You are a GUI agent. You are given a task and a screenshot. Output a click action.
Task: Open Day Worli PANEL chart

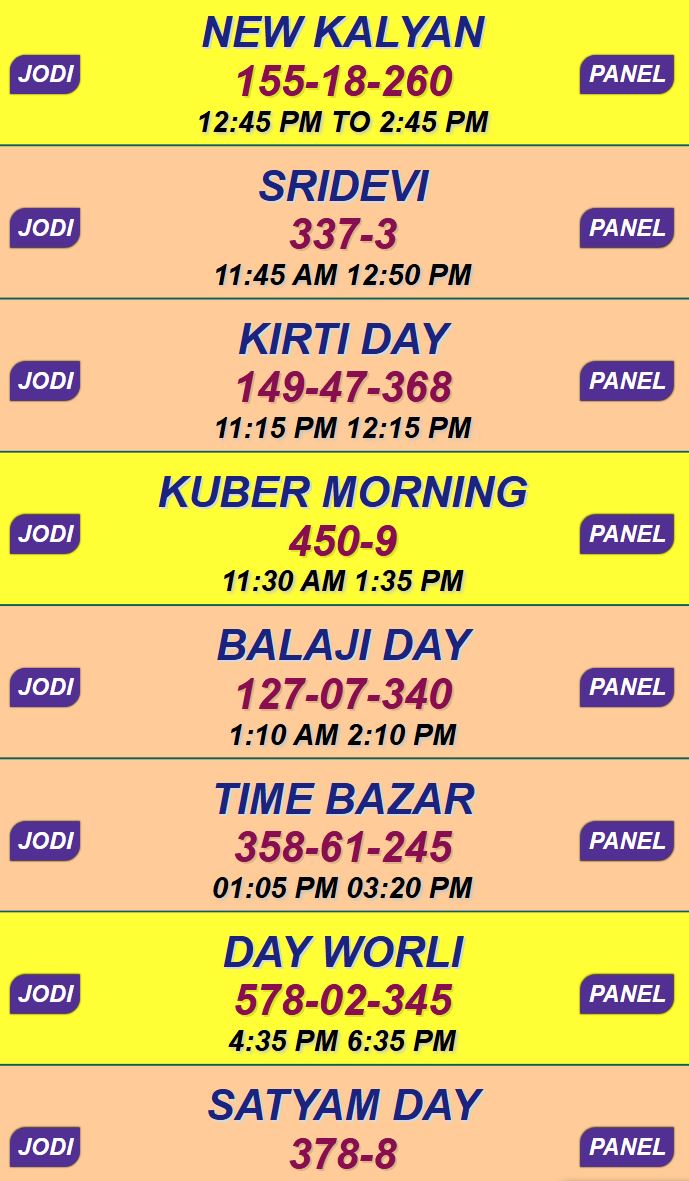pos(627,994)
